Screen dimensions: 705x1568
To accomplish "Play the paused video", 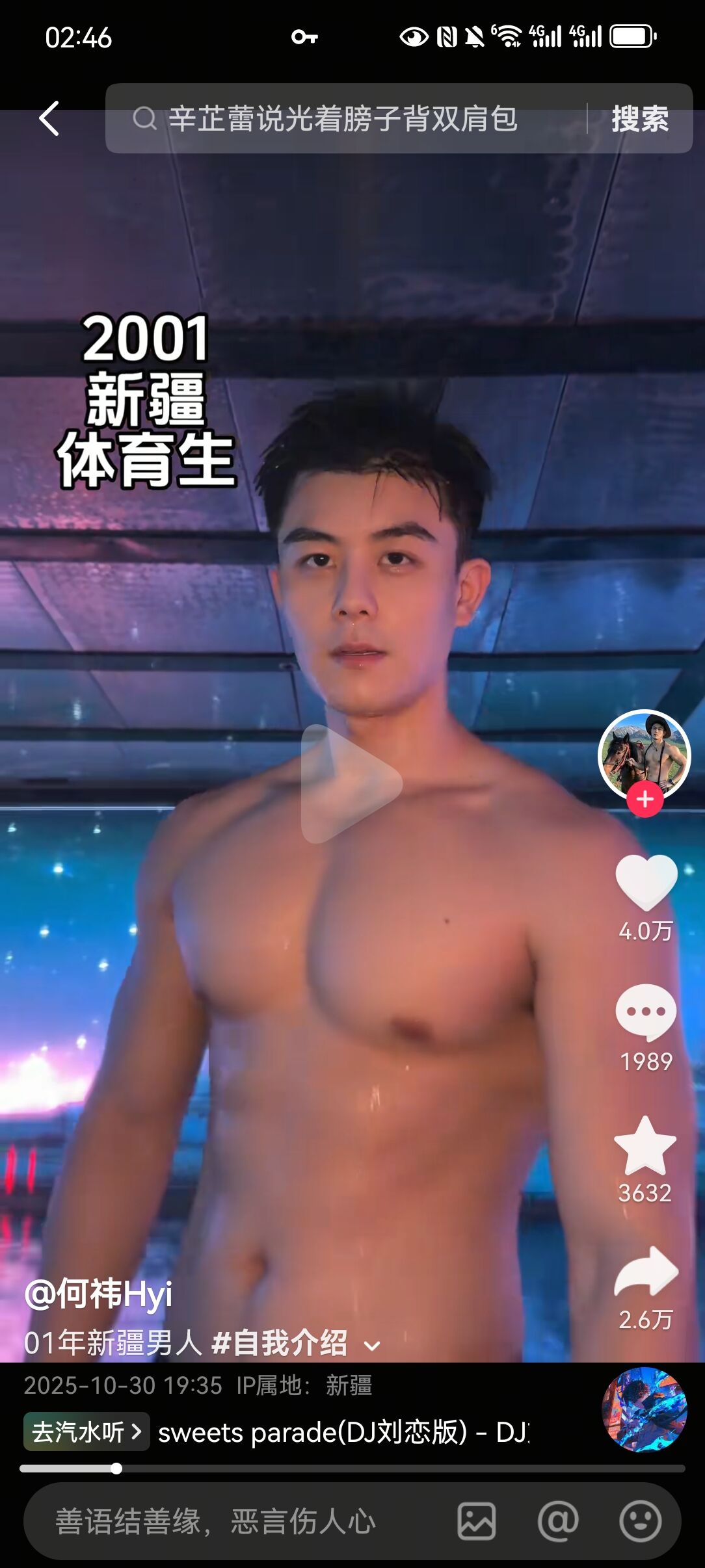I will pyautogui.click(x=351, y=783).
